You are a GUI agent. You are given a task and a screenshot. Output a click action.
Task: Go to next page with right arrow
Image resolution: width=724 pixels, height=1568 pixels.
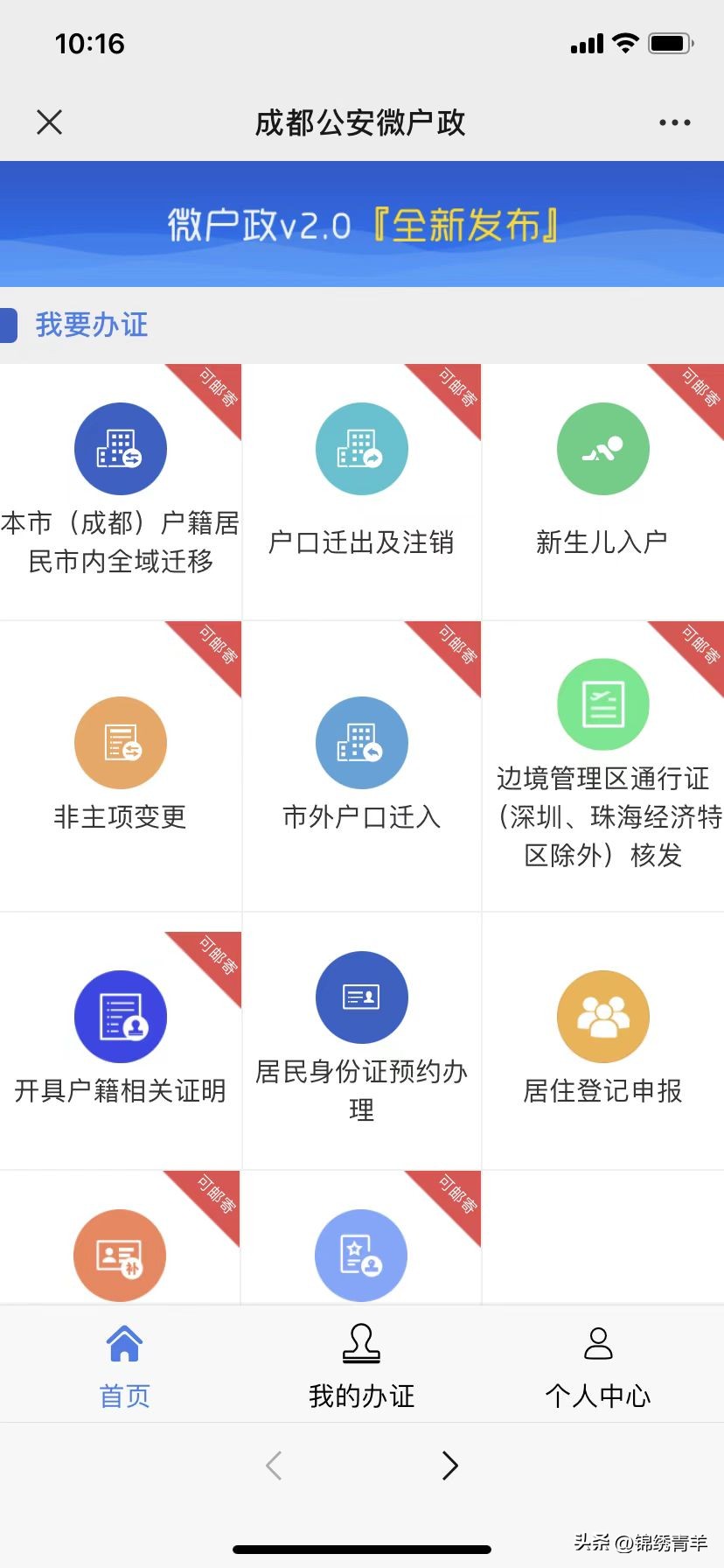[x=449, y=1465]
